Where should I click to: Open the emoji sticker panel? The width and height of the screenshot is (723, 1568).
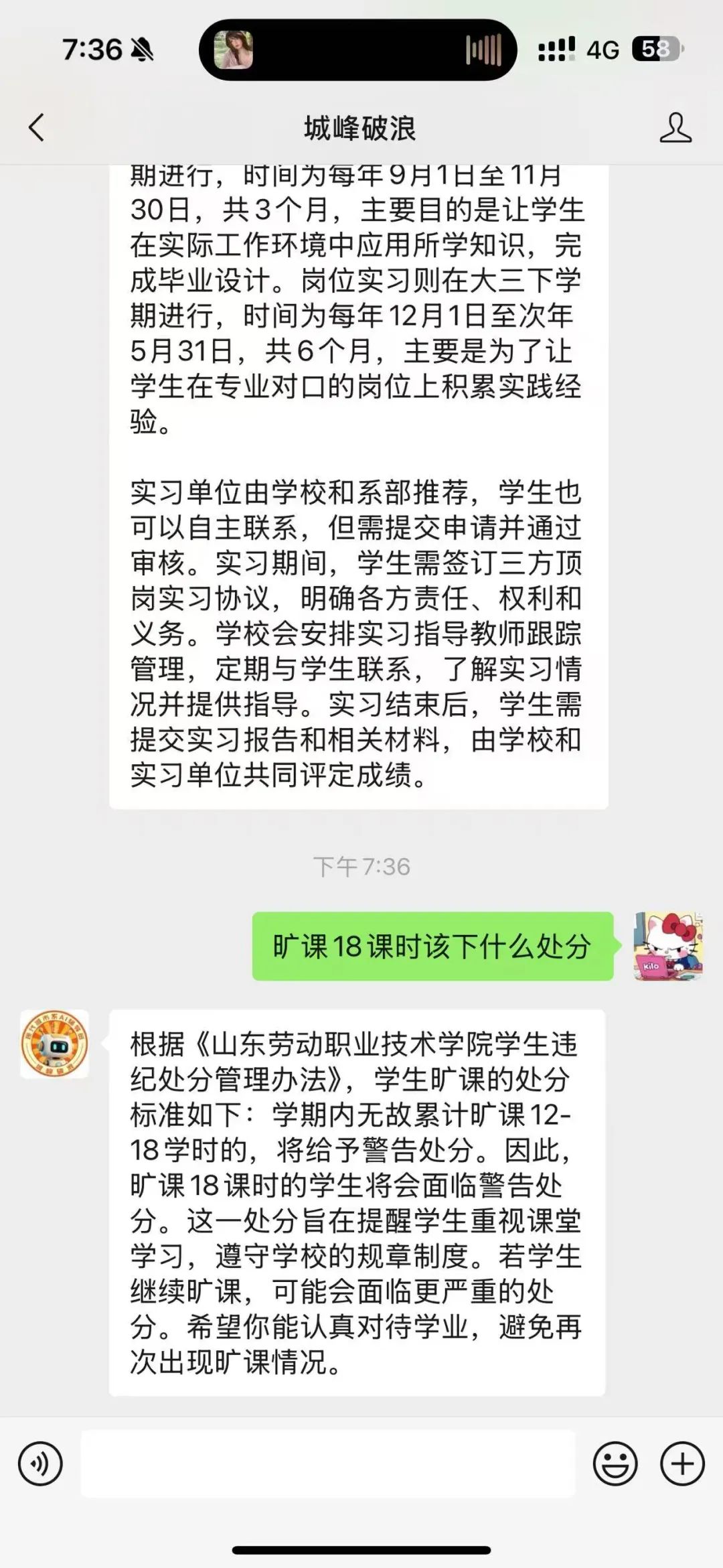click(x=615, y=1464)
